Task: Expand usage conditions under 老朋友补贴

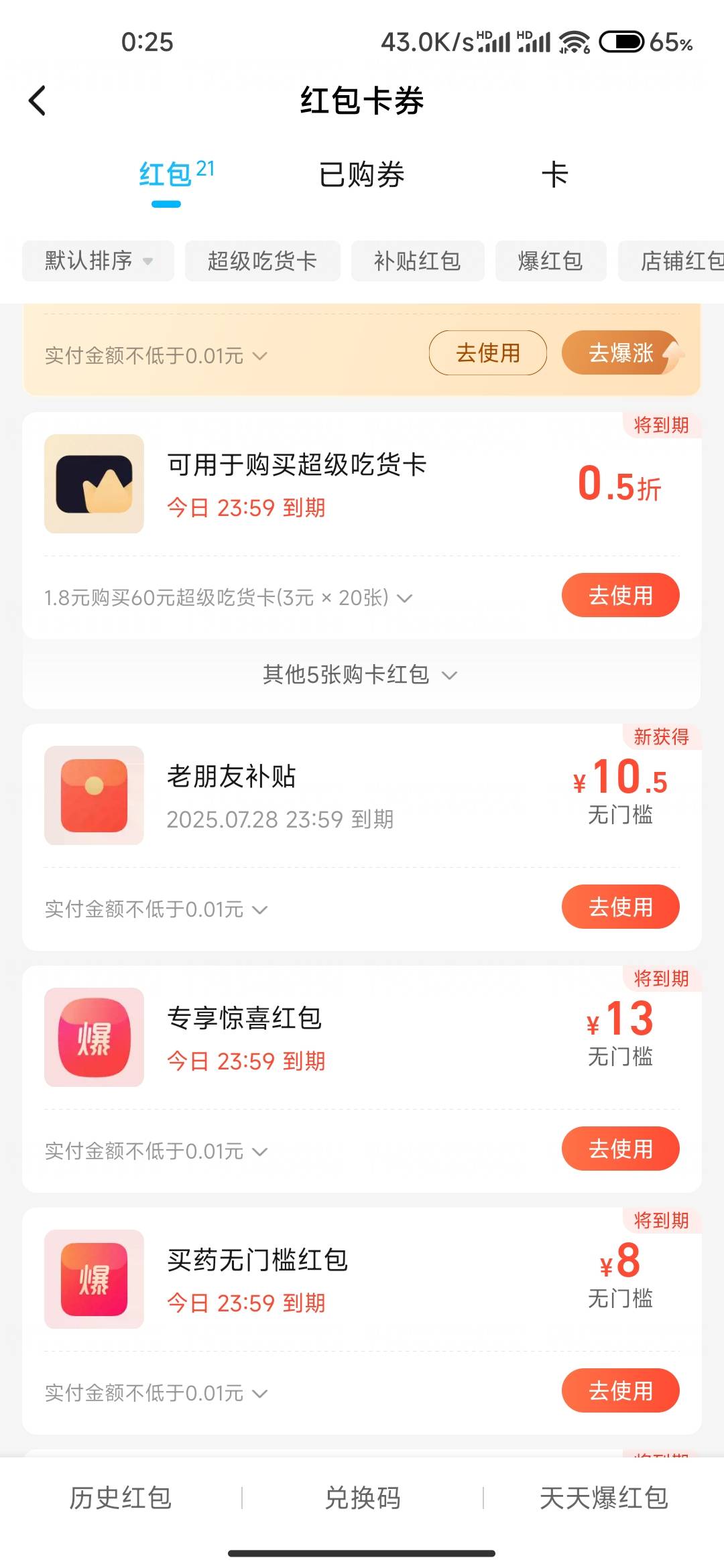Action: pyautogui.click(x=156, y=909)
